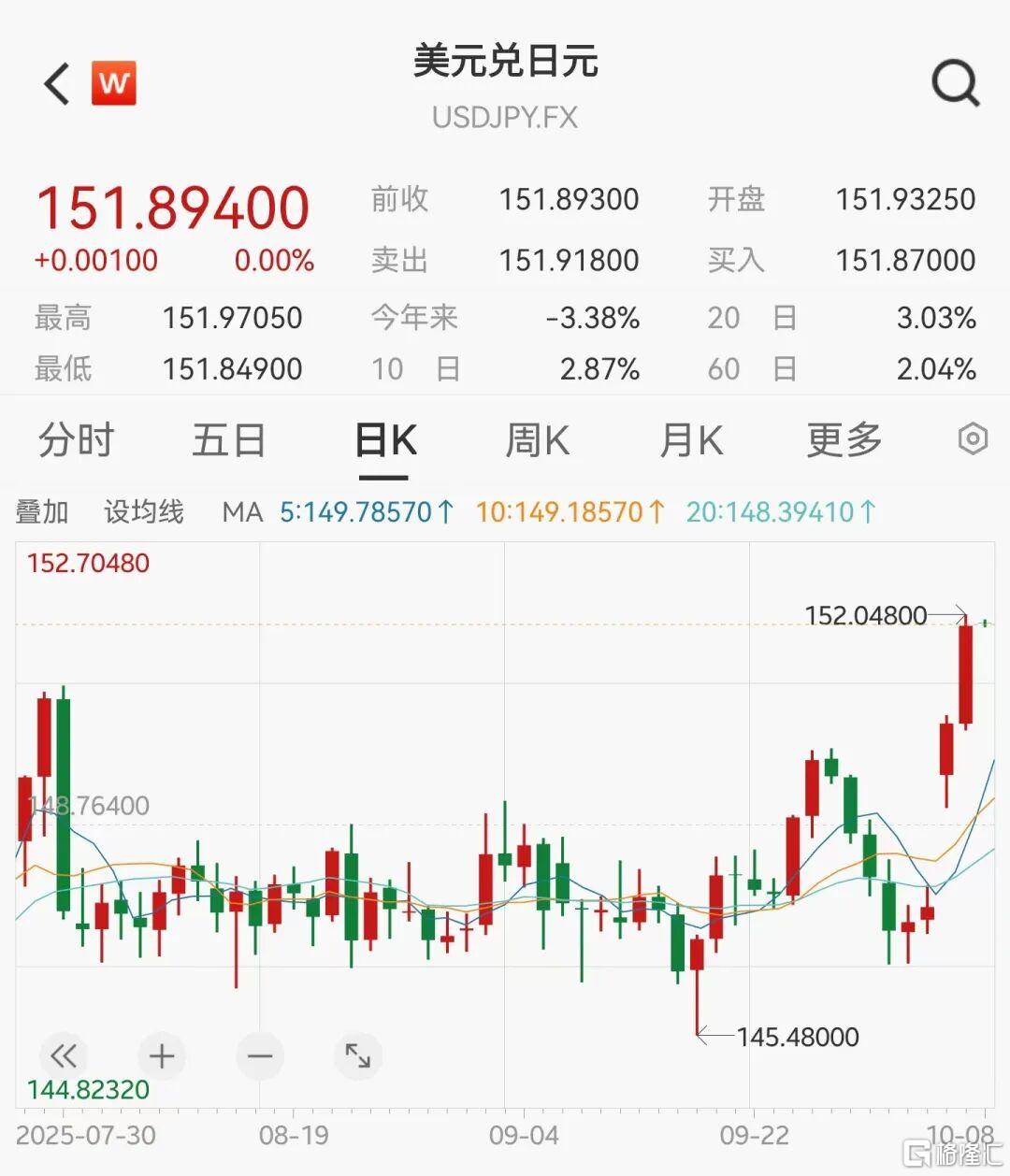Tap the red W badge icon

click(114, 83)
